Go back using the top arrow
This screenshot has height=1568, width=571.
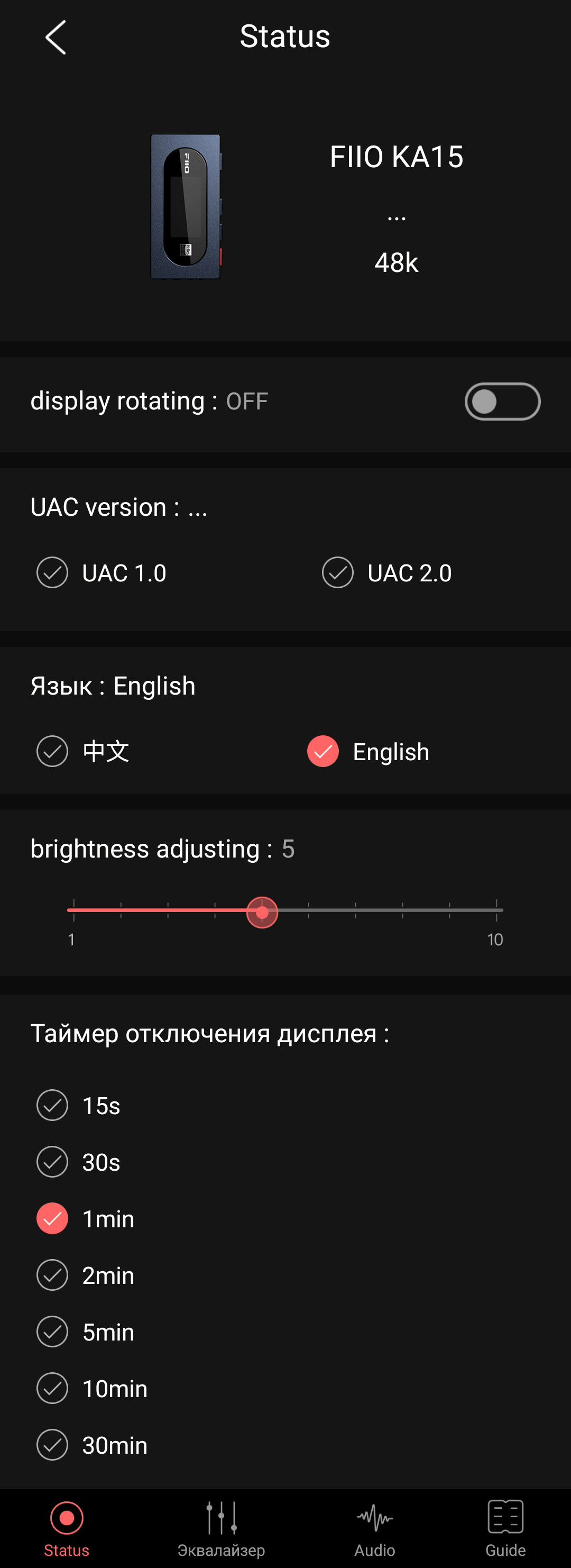56,38
